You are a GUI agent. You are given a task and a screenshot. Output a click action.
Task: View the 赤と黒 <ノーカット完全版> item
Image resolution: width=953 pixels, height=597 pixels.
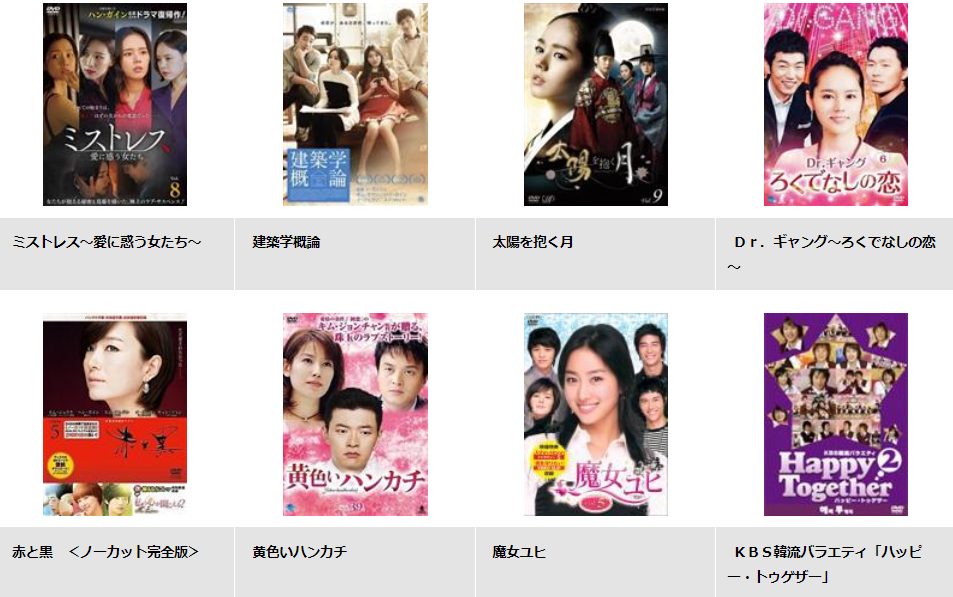(x=115, y=415)
